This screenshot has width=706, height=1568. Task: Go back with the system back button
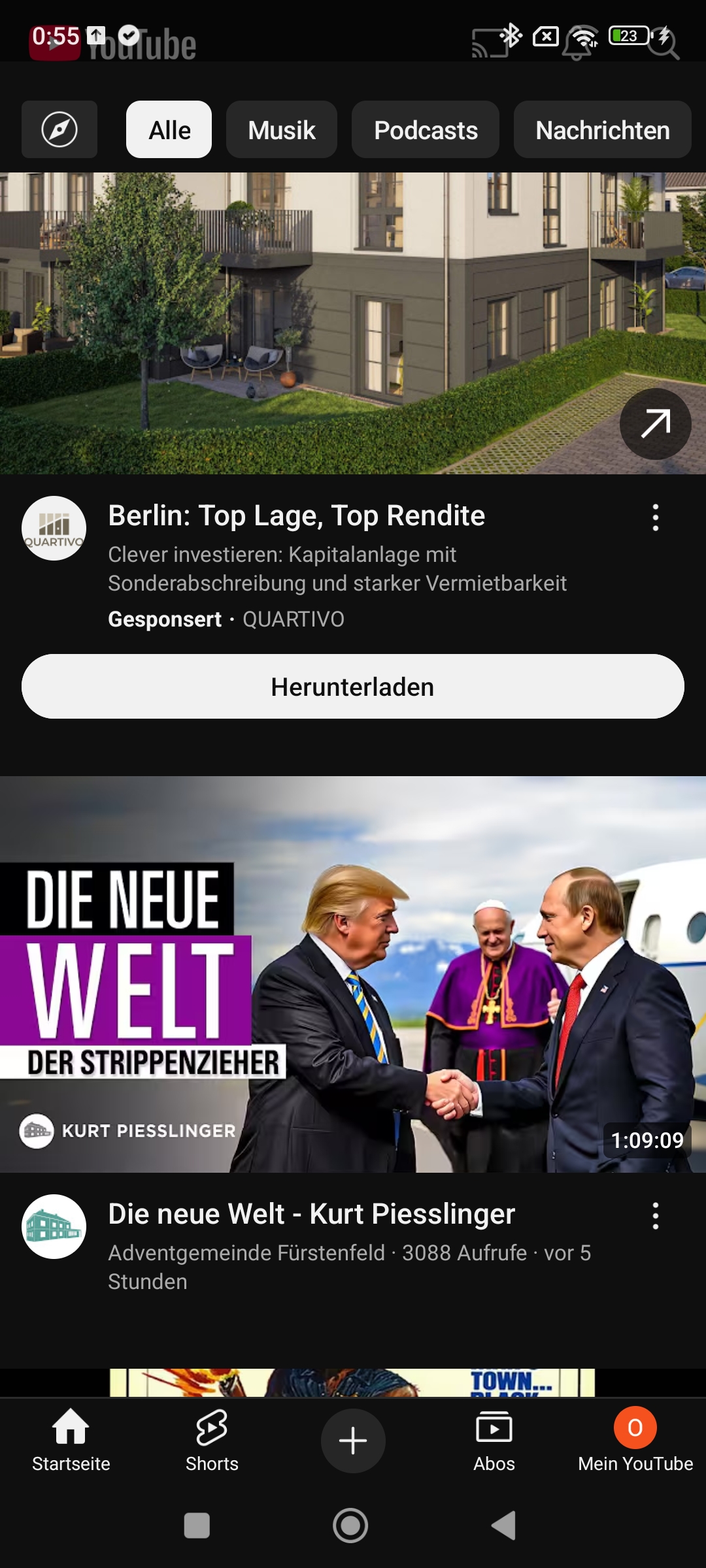pyautogui.click(x=504, y=1526)
